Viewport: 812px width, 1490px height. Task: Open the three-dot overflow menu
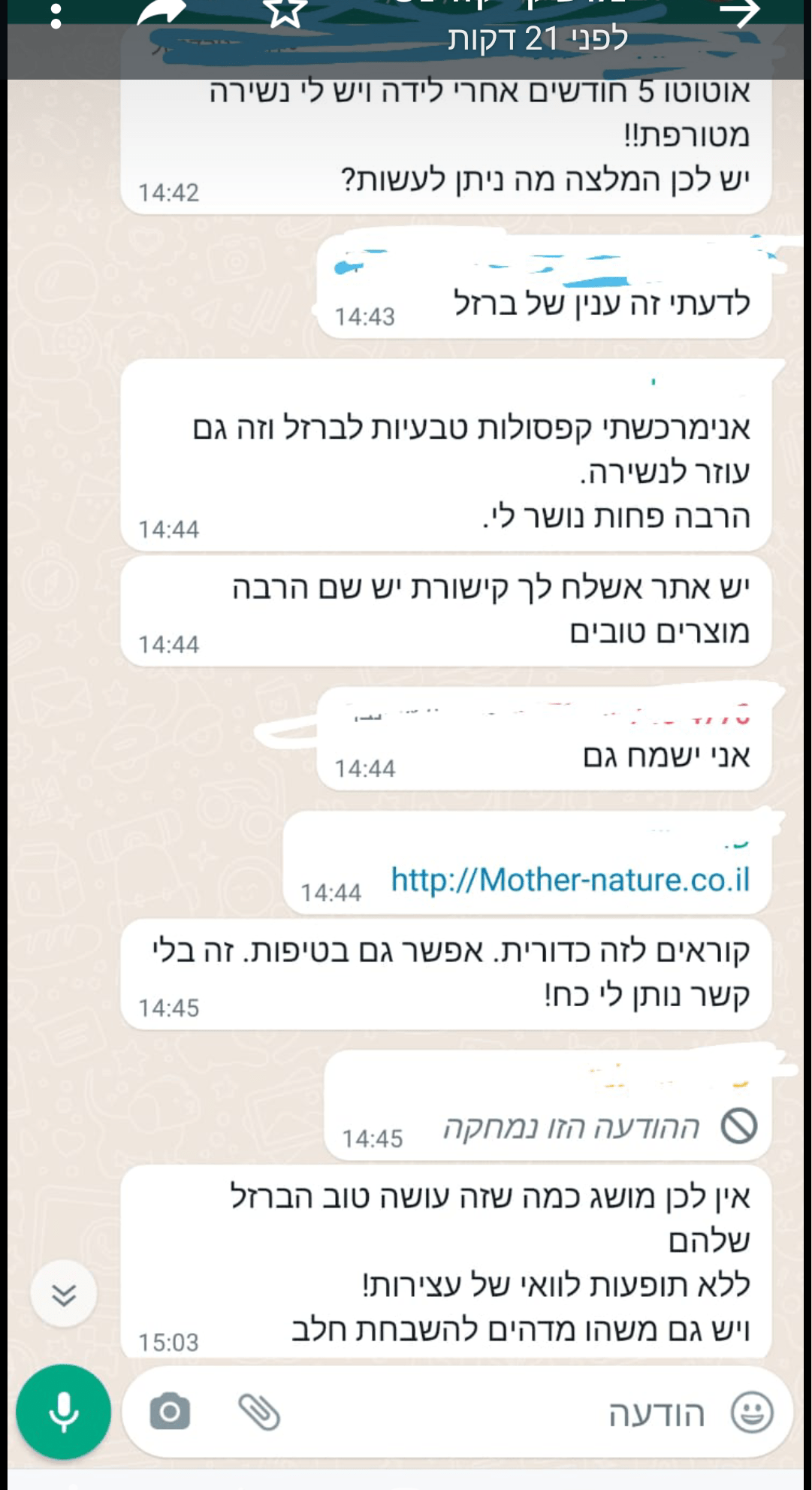click(56, 15)
